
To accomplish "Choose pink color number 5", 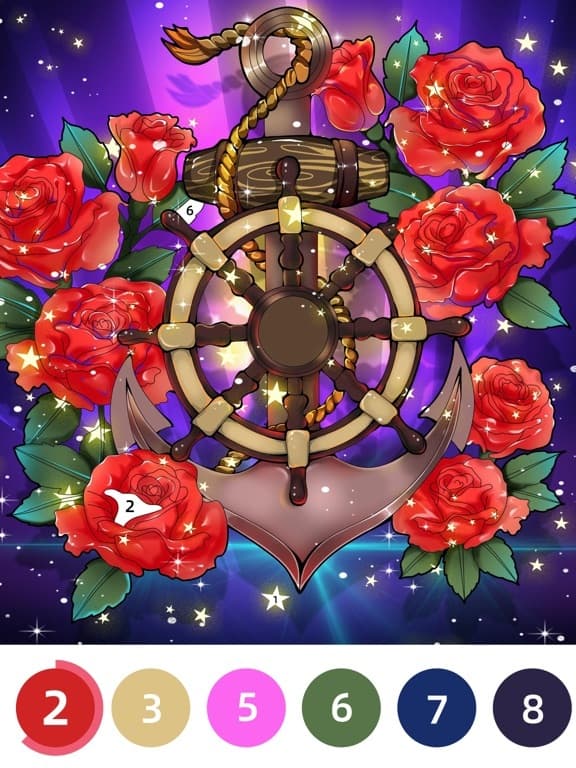I will [x=246, y=708].
